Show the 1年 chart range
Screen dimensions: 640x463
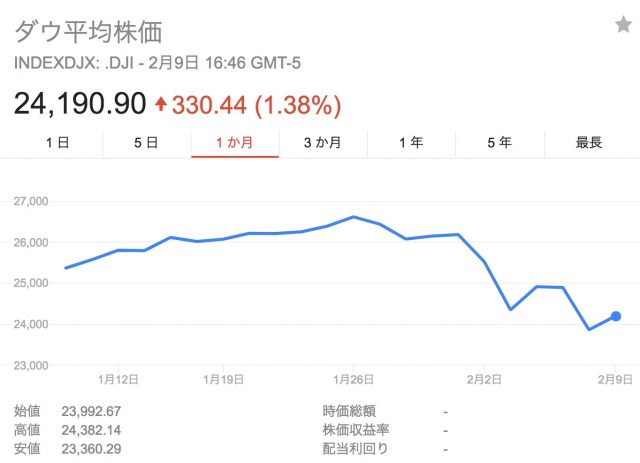[x=411, y=143]
